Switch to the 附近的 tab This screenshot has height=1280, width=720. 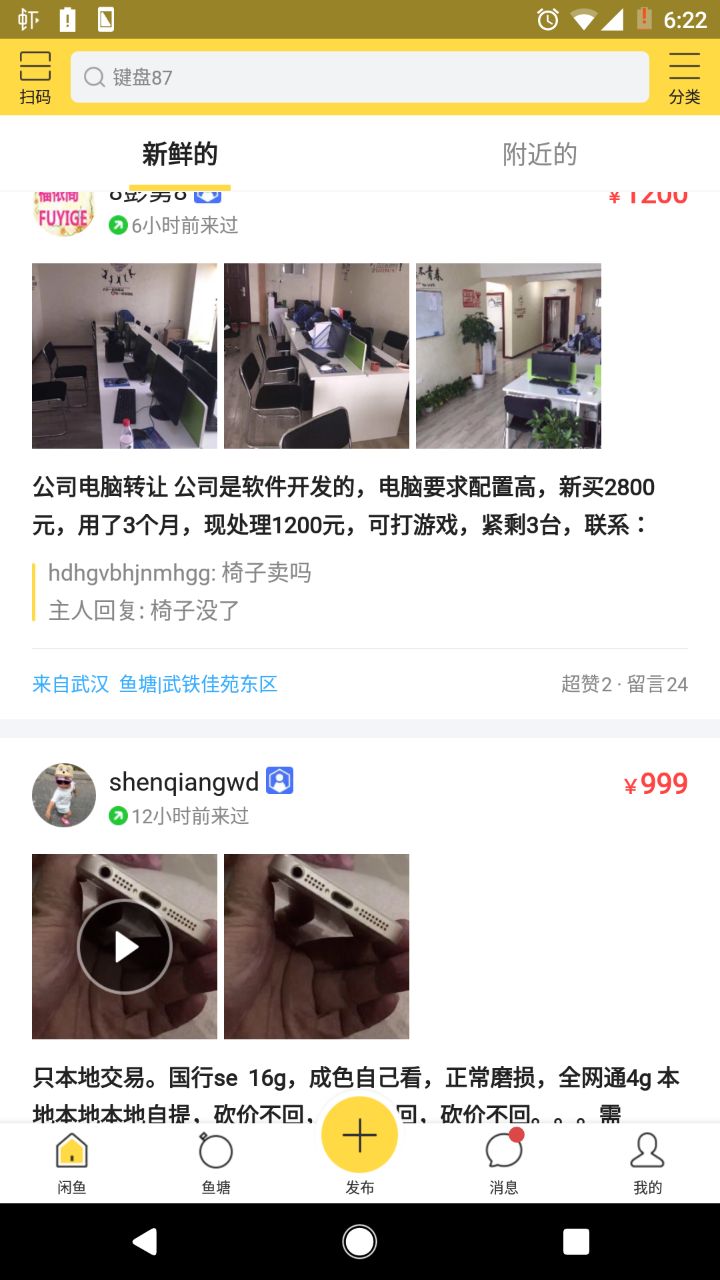(x=540, y=154)
